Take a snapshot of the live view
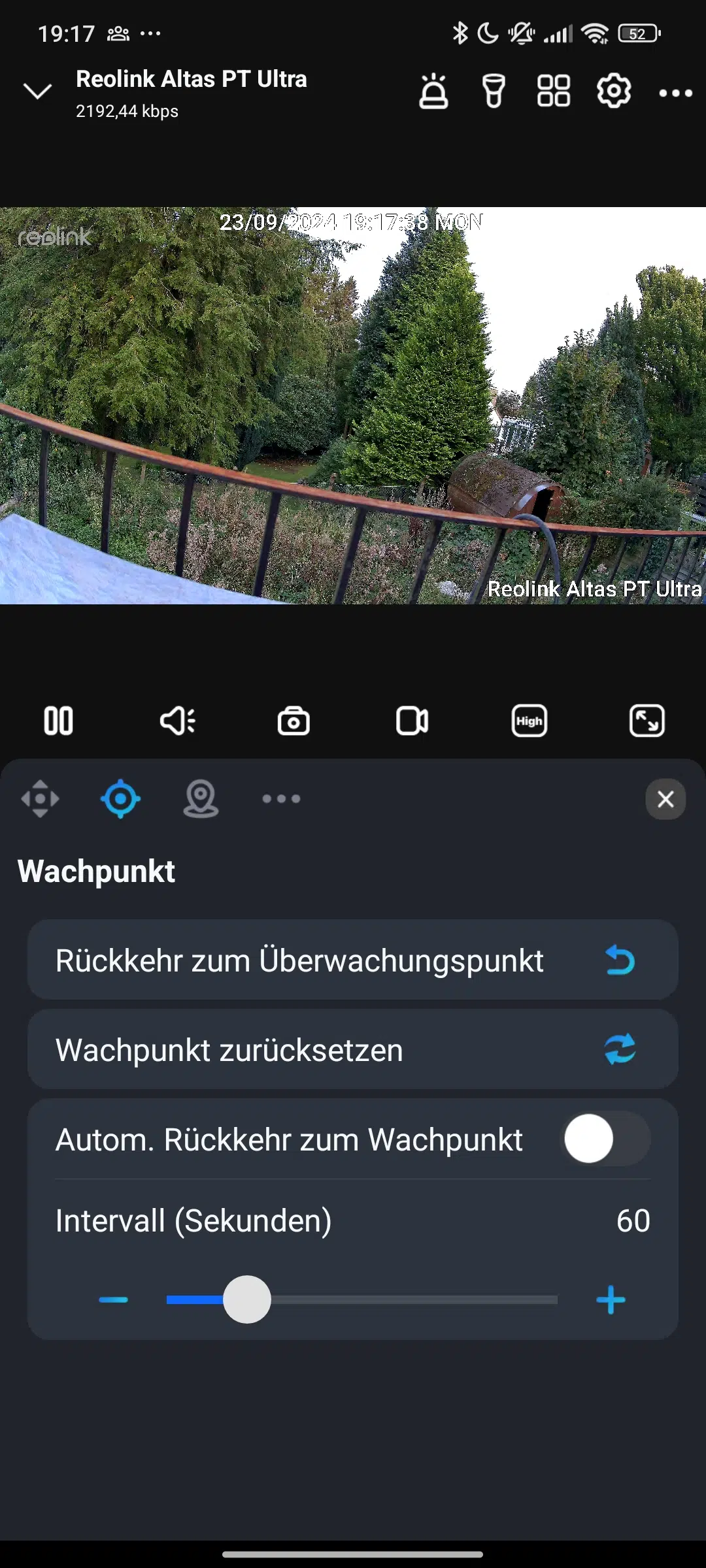The image size is (706, 1568). click(294, 721)
